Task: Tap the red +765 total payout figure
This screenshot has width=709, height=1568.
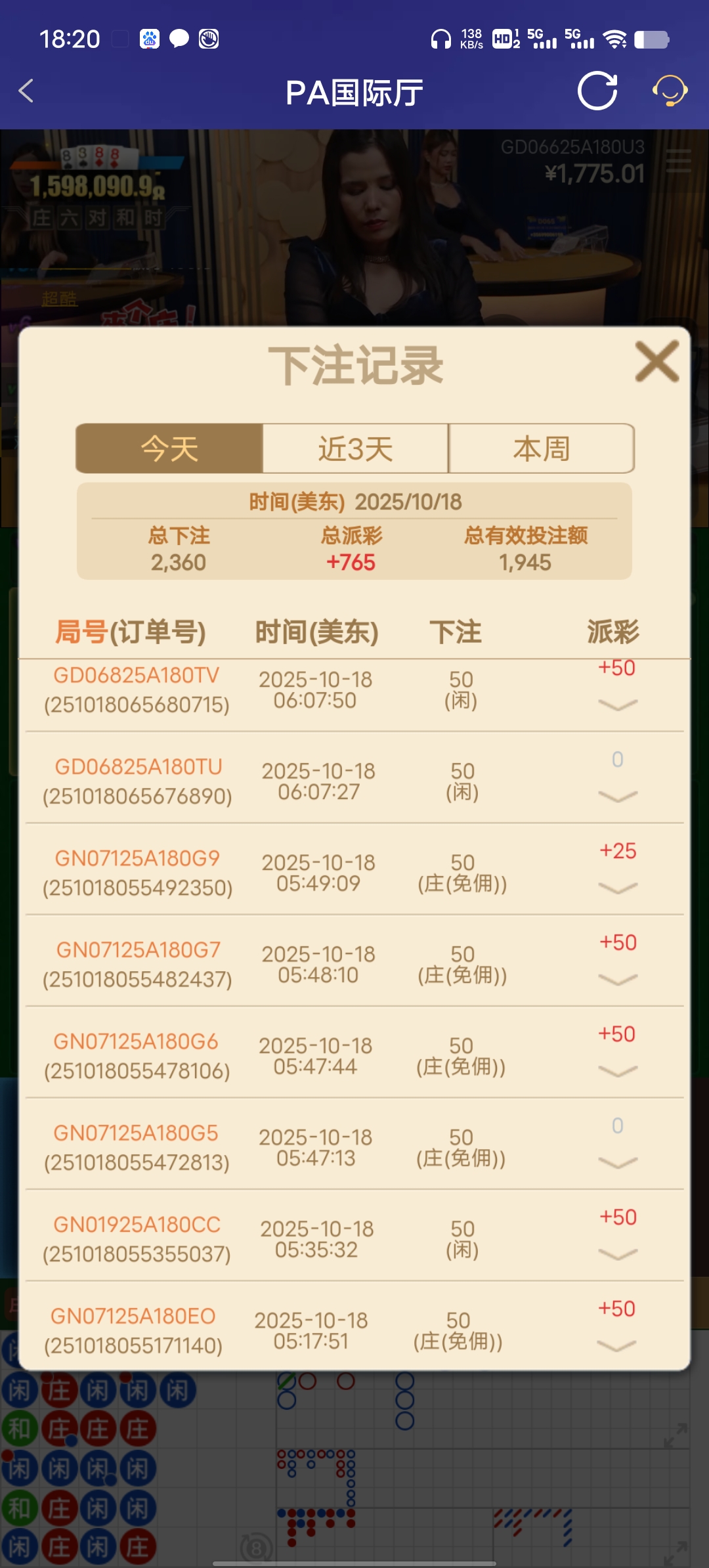Action: click(352, 563)
